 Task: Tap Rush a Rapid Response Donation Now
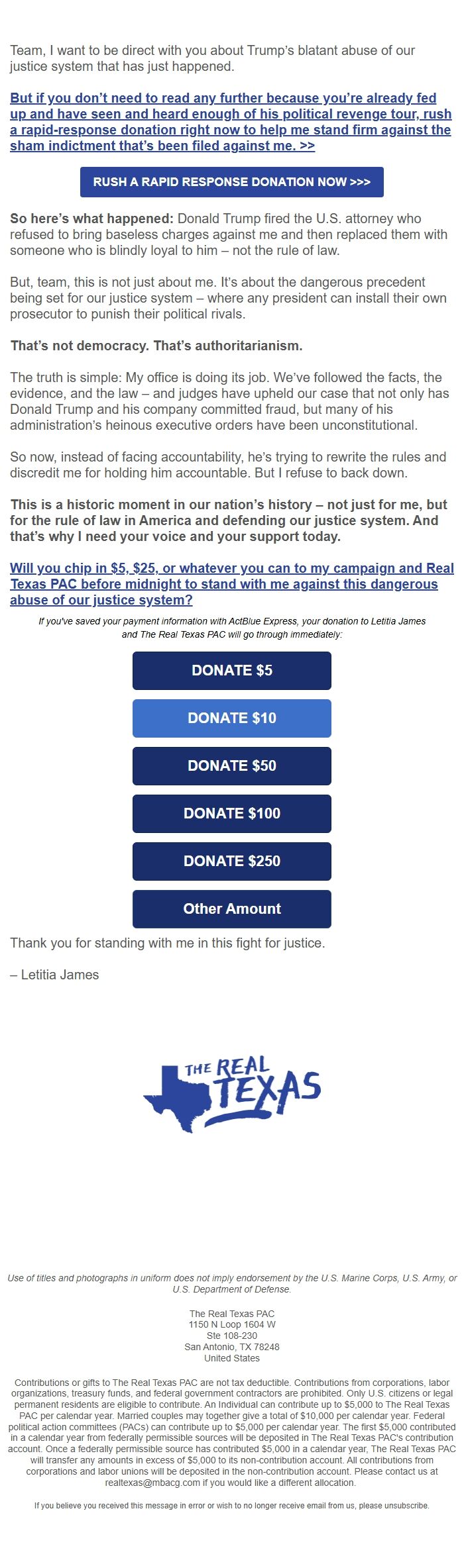tap(231, 182)
